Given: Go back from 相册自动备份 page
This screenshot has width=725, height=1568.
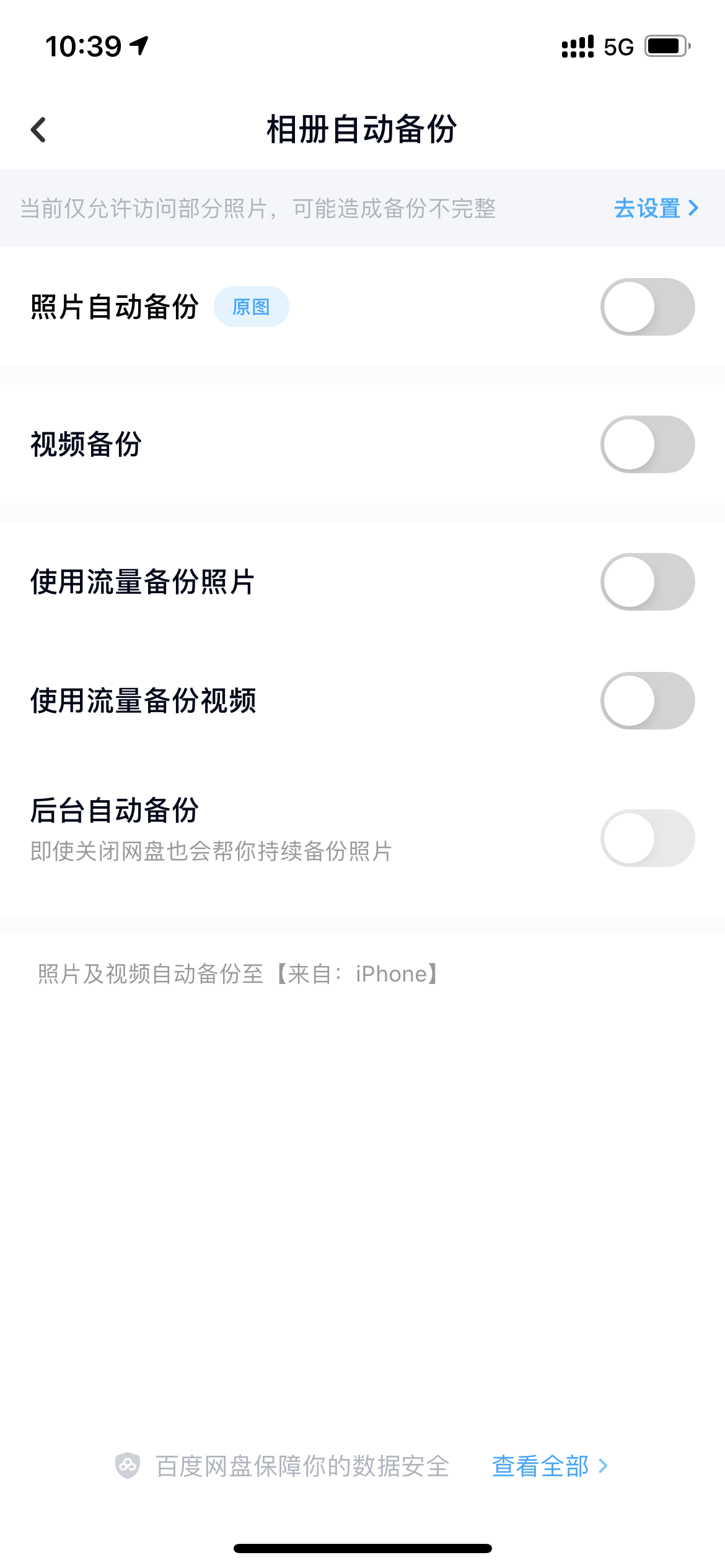Looking at the screenshot, I should coord(38,130).
